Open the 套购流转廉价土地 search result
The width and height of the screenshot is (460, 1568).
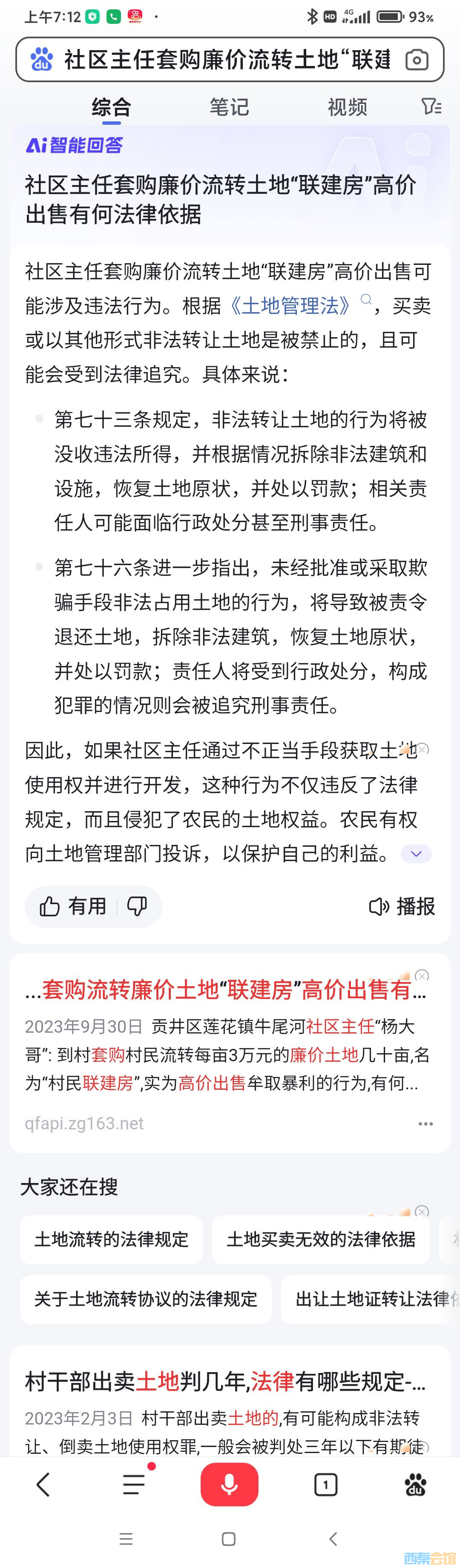[225, 991]
